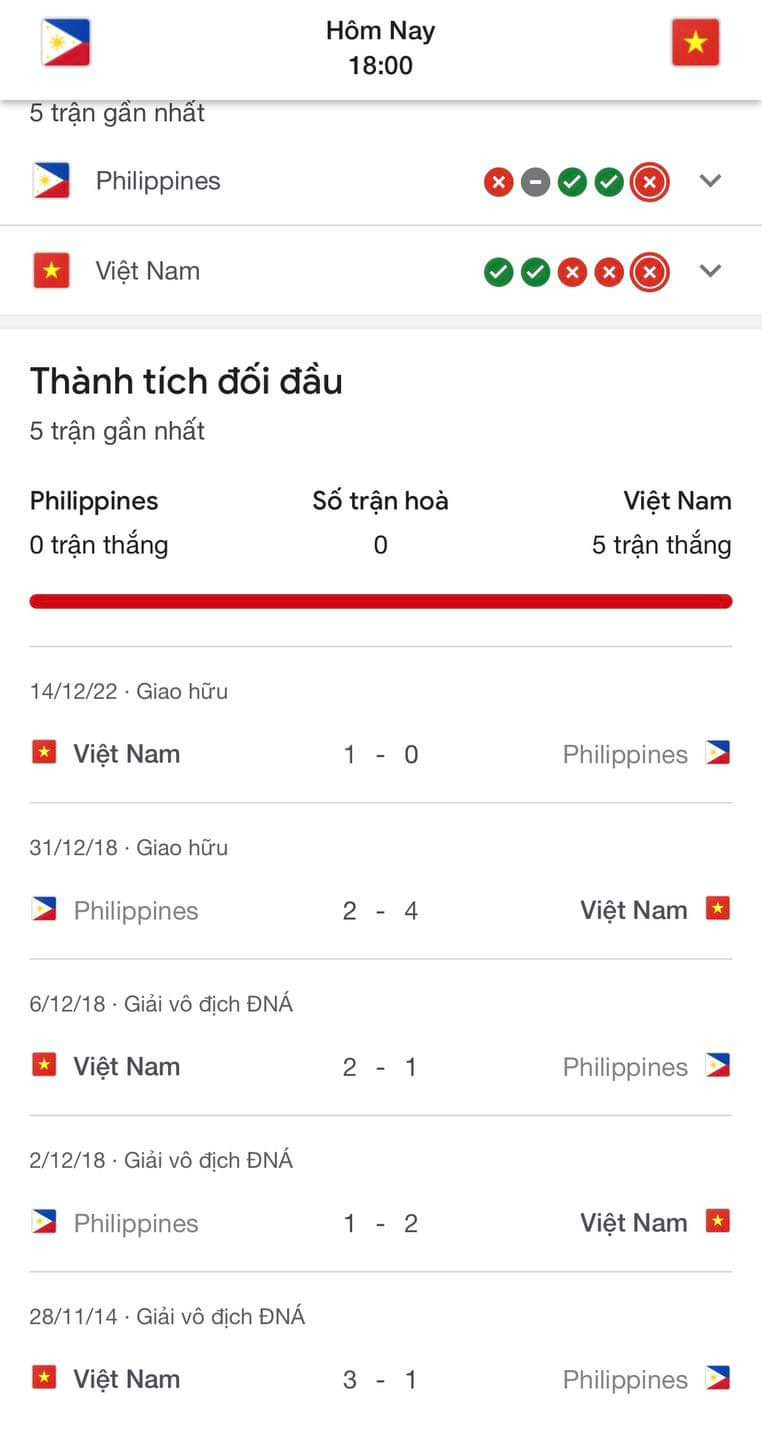Toggle the last result indicator for Philippines
The image size is (762, 1440).
pyautogui.click(x=648, y=181)
